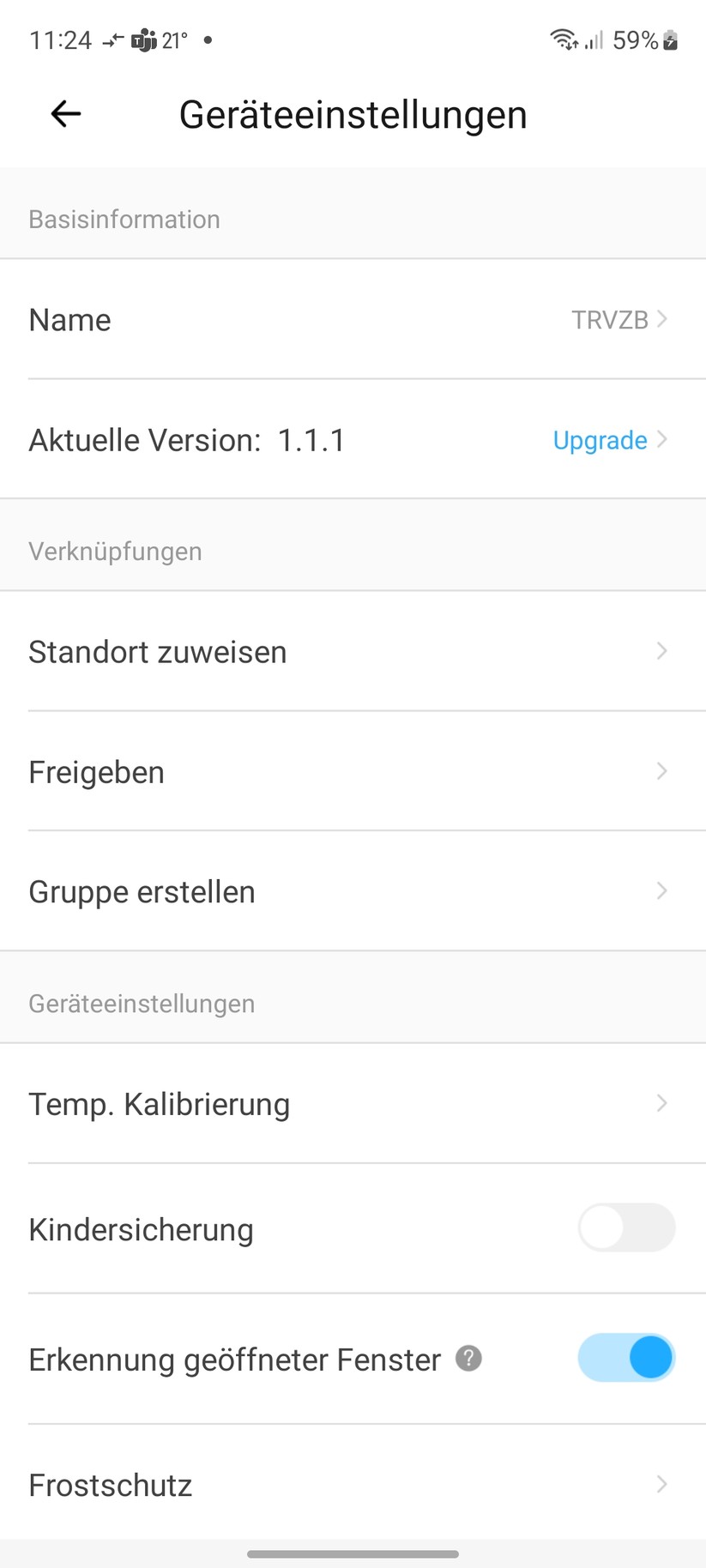This screenshot has width=706, height=1568.
Task: Open Standort zuweisen
Action: (353, 652)
